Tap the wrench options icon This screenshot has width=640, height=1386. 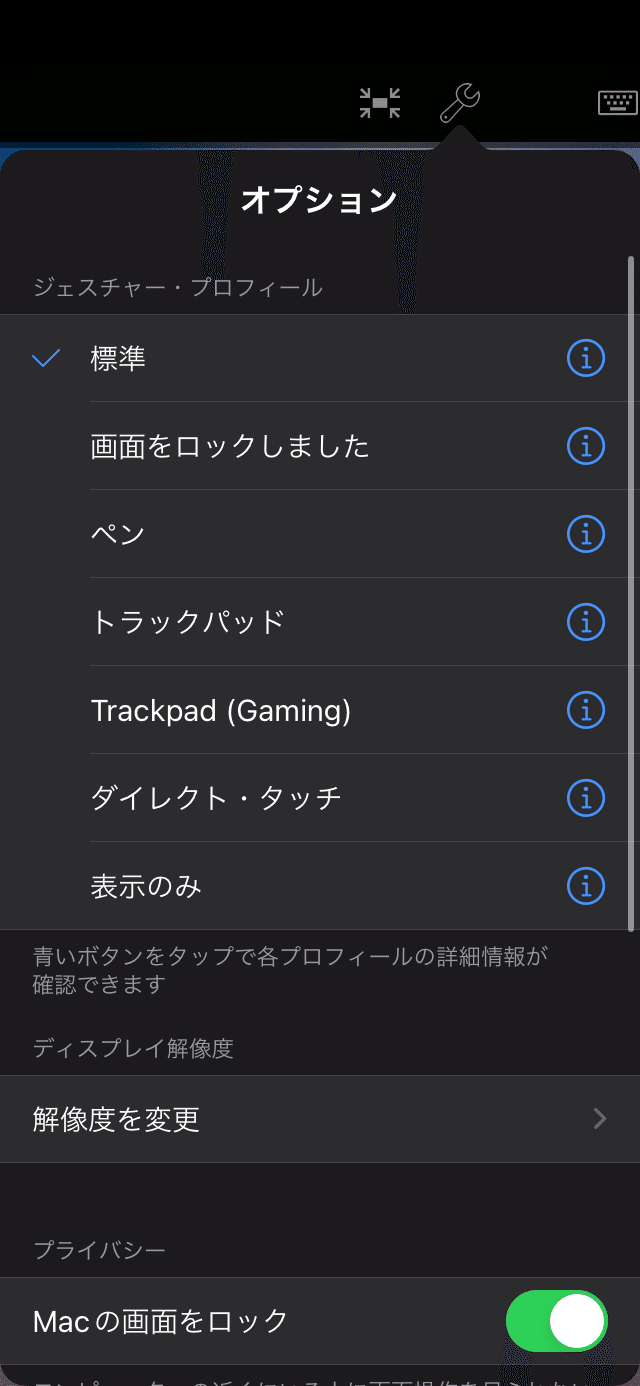click(x=460, y=103)
